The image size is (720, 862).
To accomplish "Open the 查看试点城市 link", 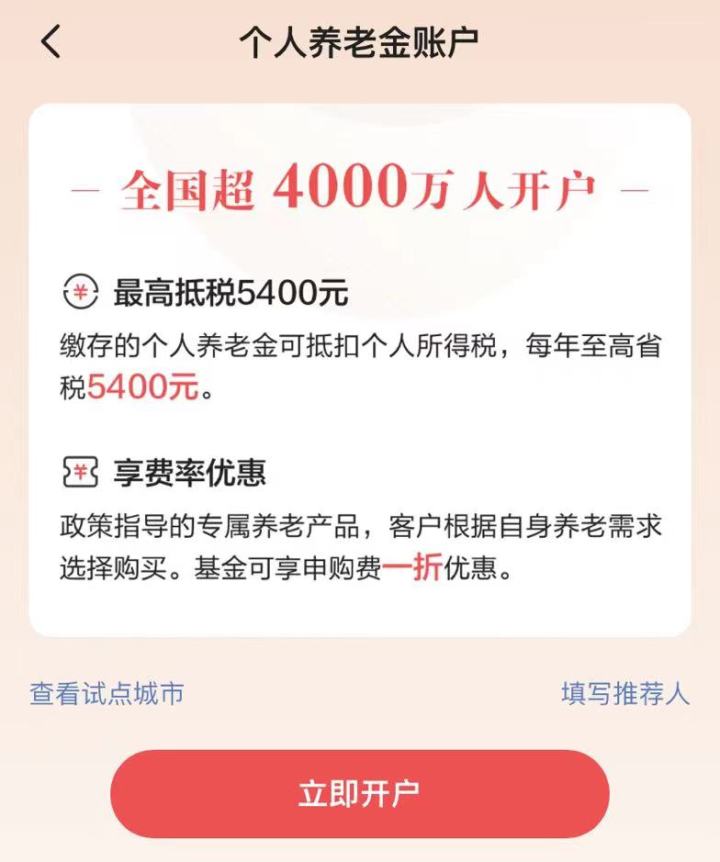I will click(x=106, y=694).
